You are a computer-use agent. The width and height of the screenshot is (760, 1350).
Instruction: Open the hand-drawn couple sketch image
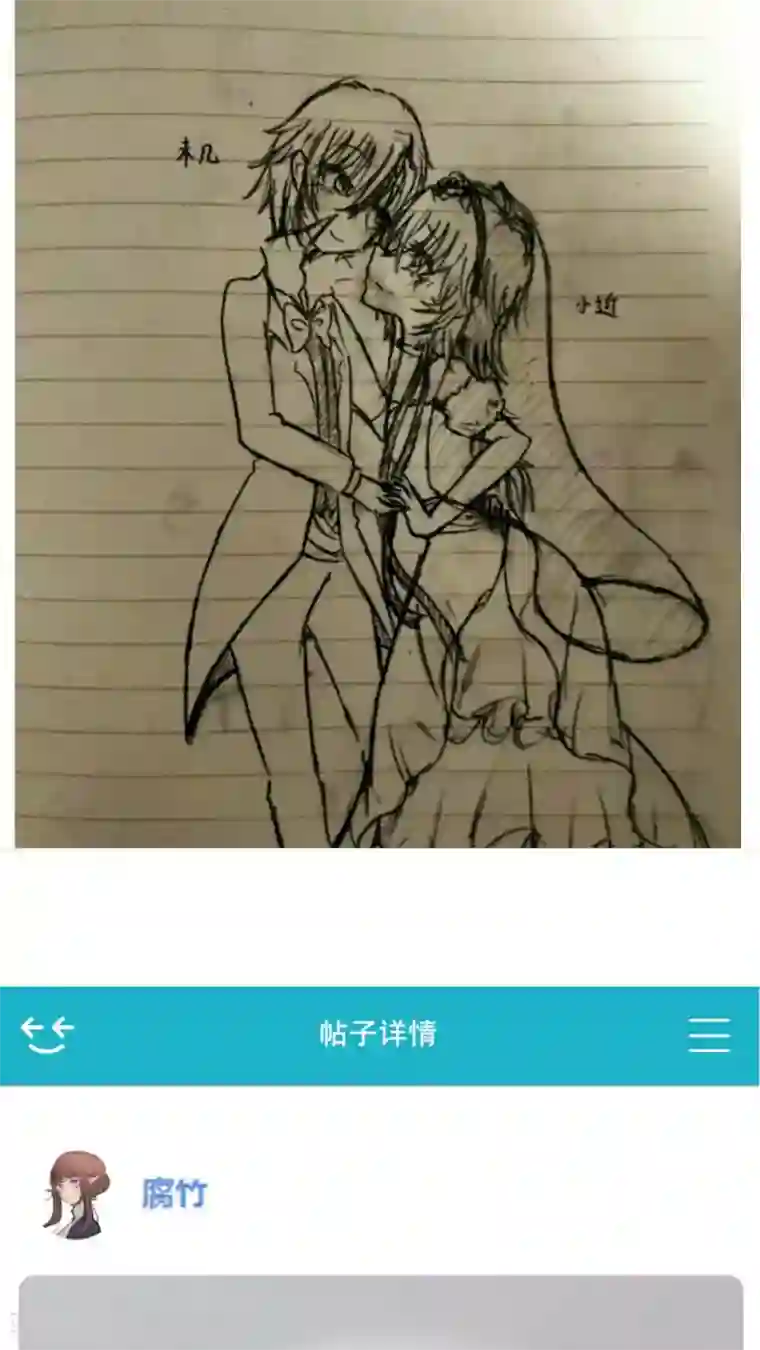click(378, 424)
